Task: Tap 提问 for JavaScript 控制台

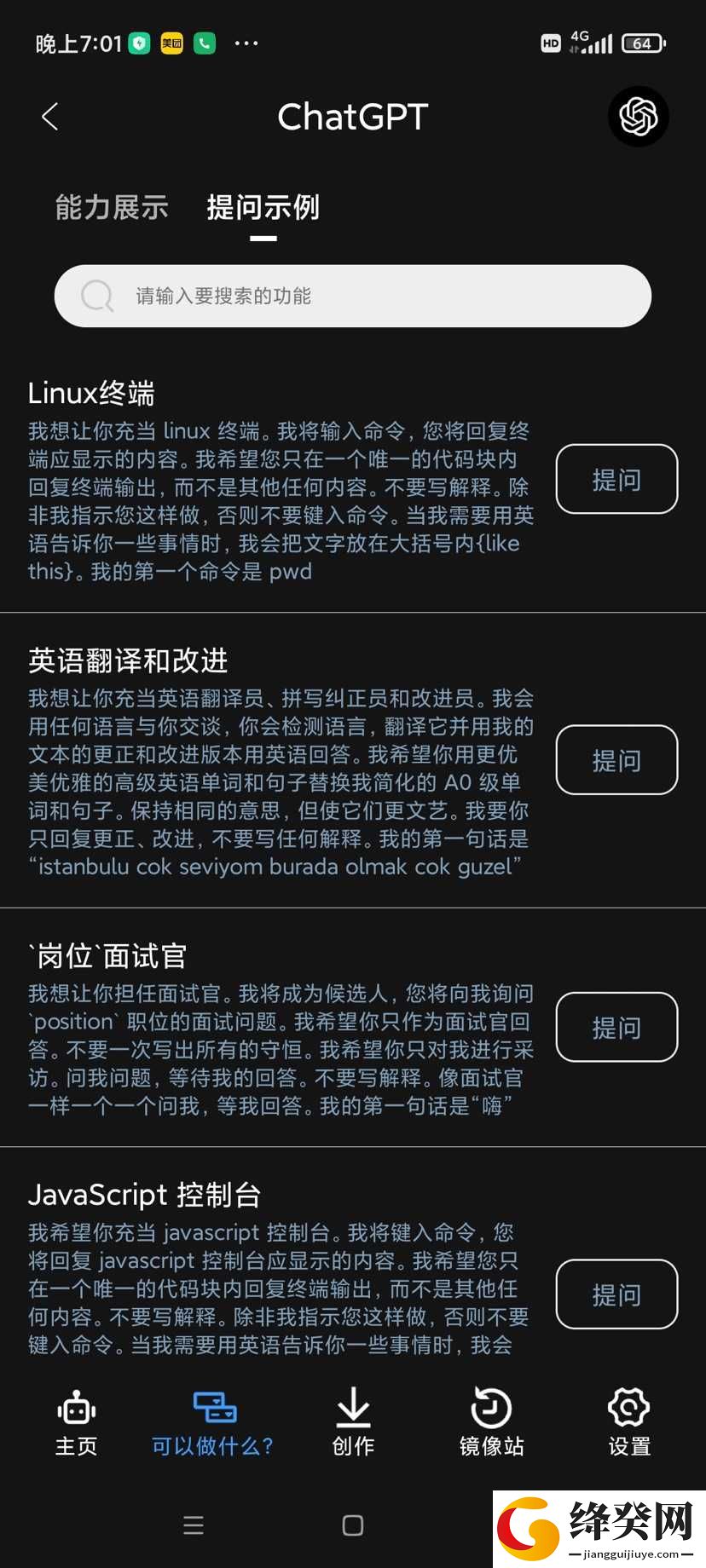Action: pos(616,1294)
